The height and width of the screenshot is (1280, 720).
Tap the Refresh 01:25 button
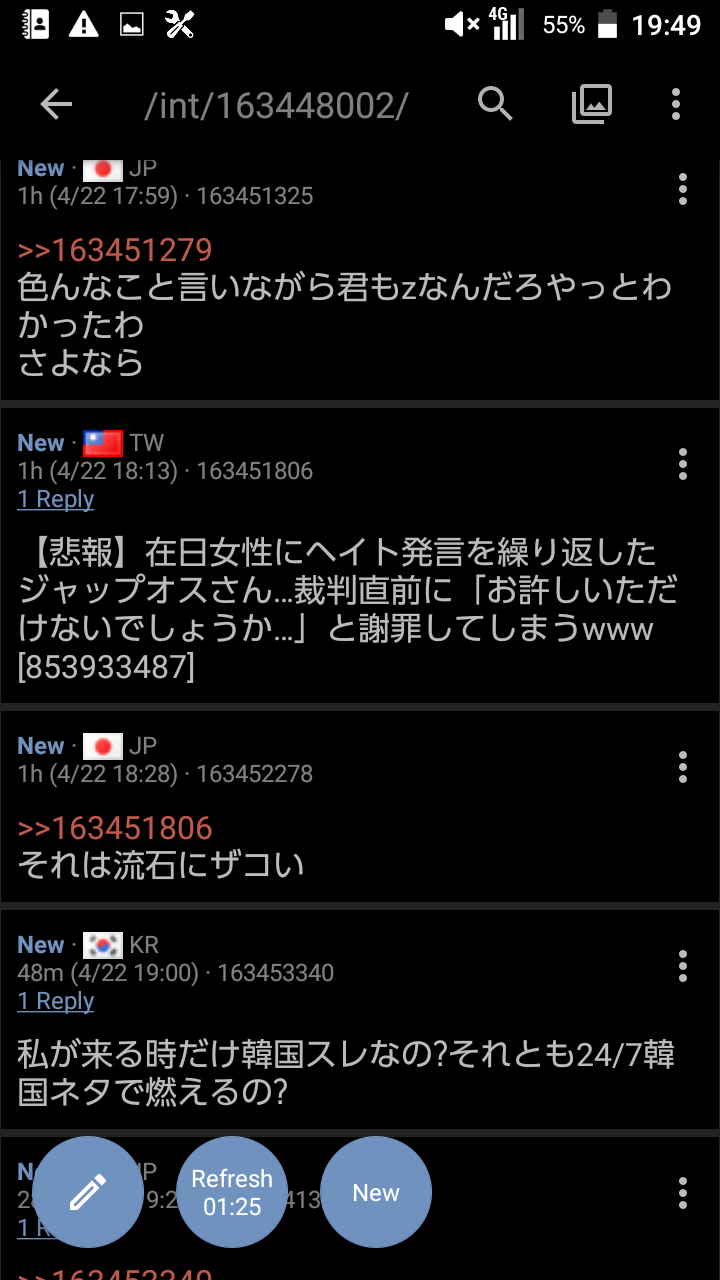coord(232,1192)
